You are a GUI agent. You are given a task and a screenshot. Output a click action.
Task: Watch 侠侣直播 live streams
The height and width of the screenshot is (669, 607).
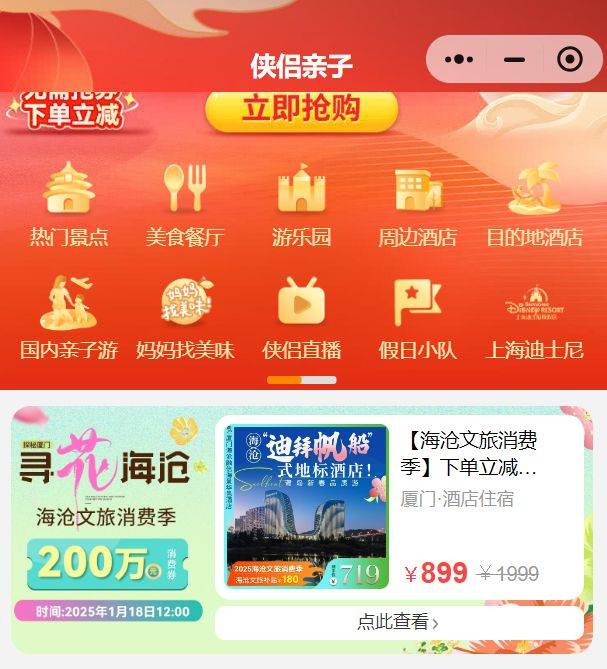(301, 317)
